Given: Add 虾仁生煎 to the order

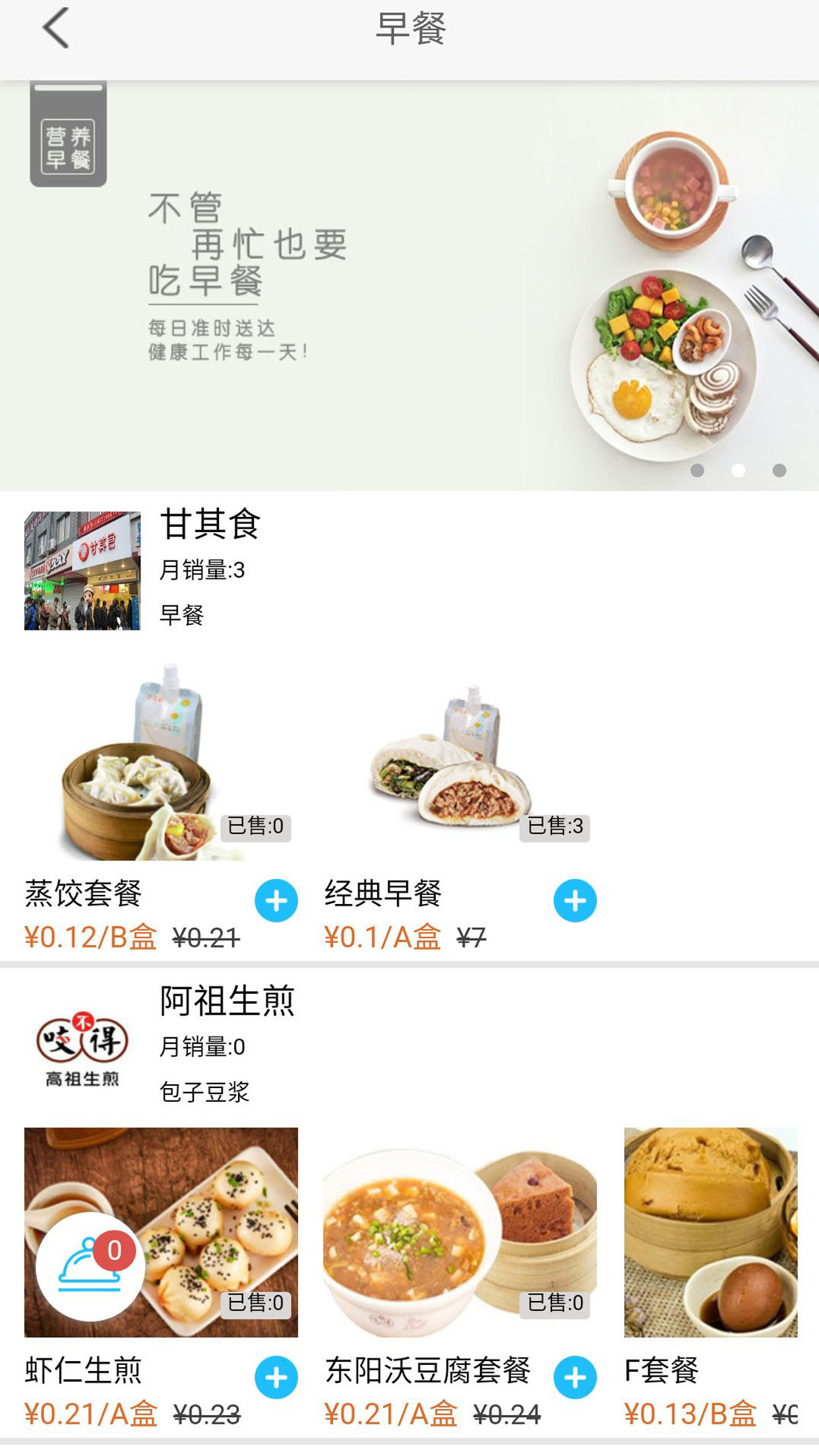Looking at the screenshot, I should click(276, 1377).
